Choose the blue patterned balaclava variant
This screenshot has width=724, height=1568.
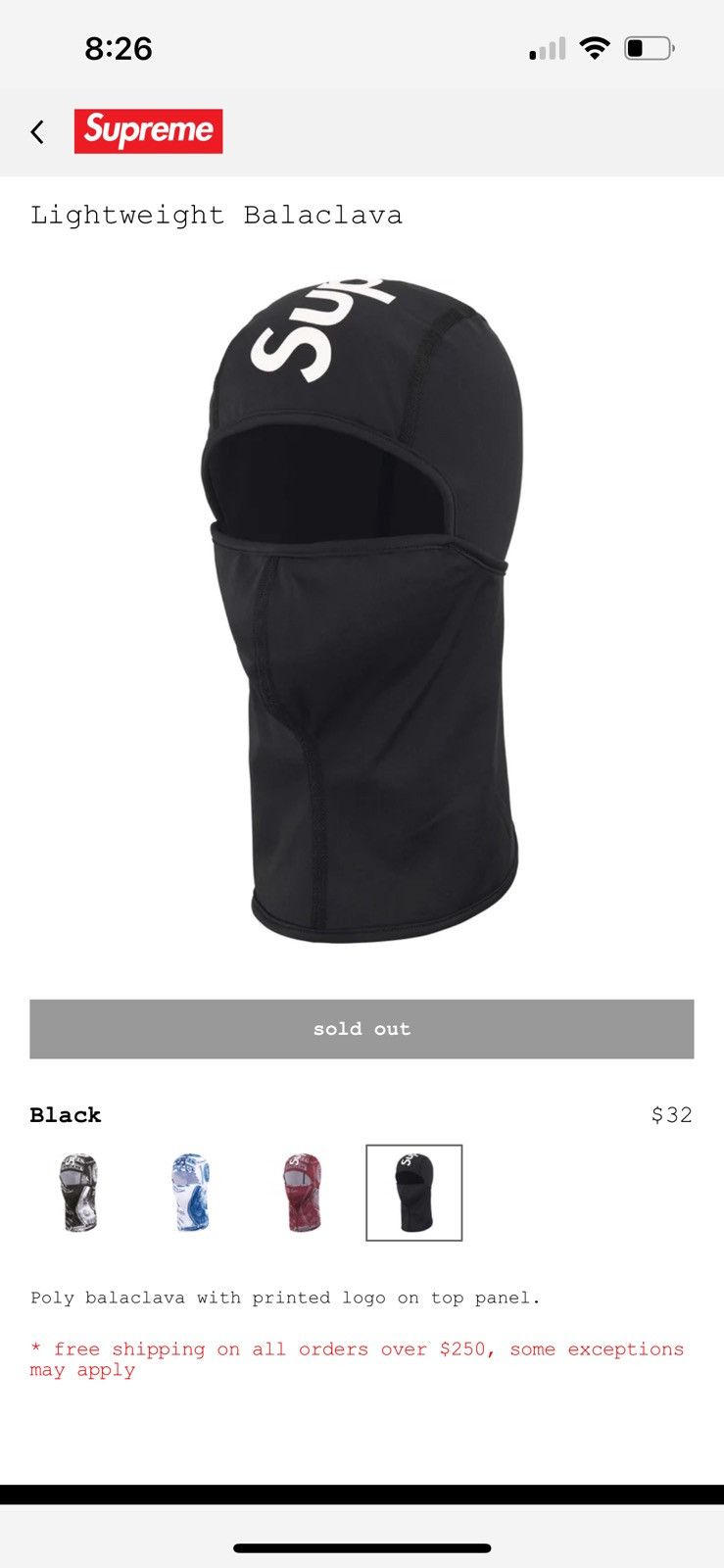(x=190, y=1193)
